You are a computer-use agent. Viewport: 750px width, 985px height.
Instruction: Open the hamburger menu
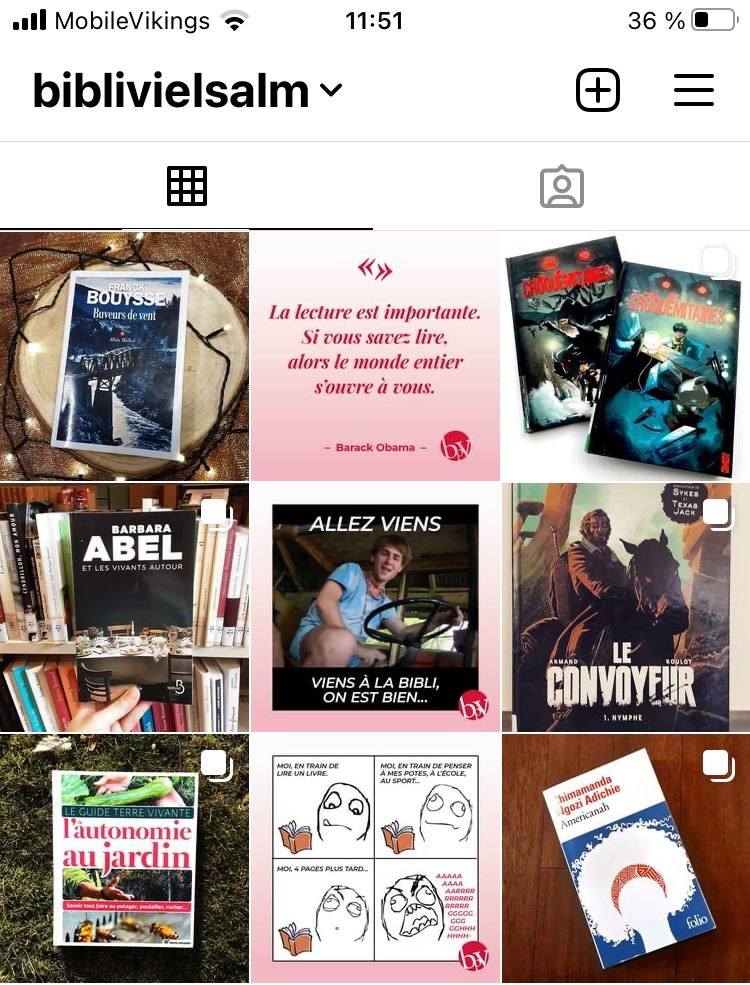(693, 91)
